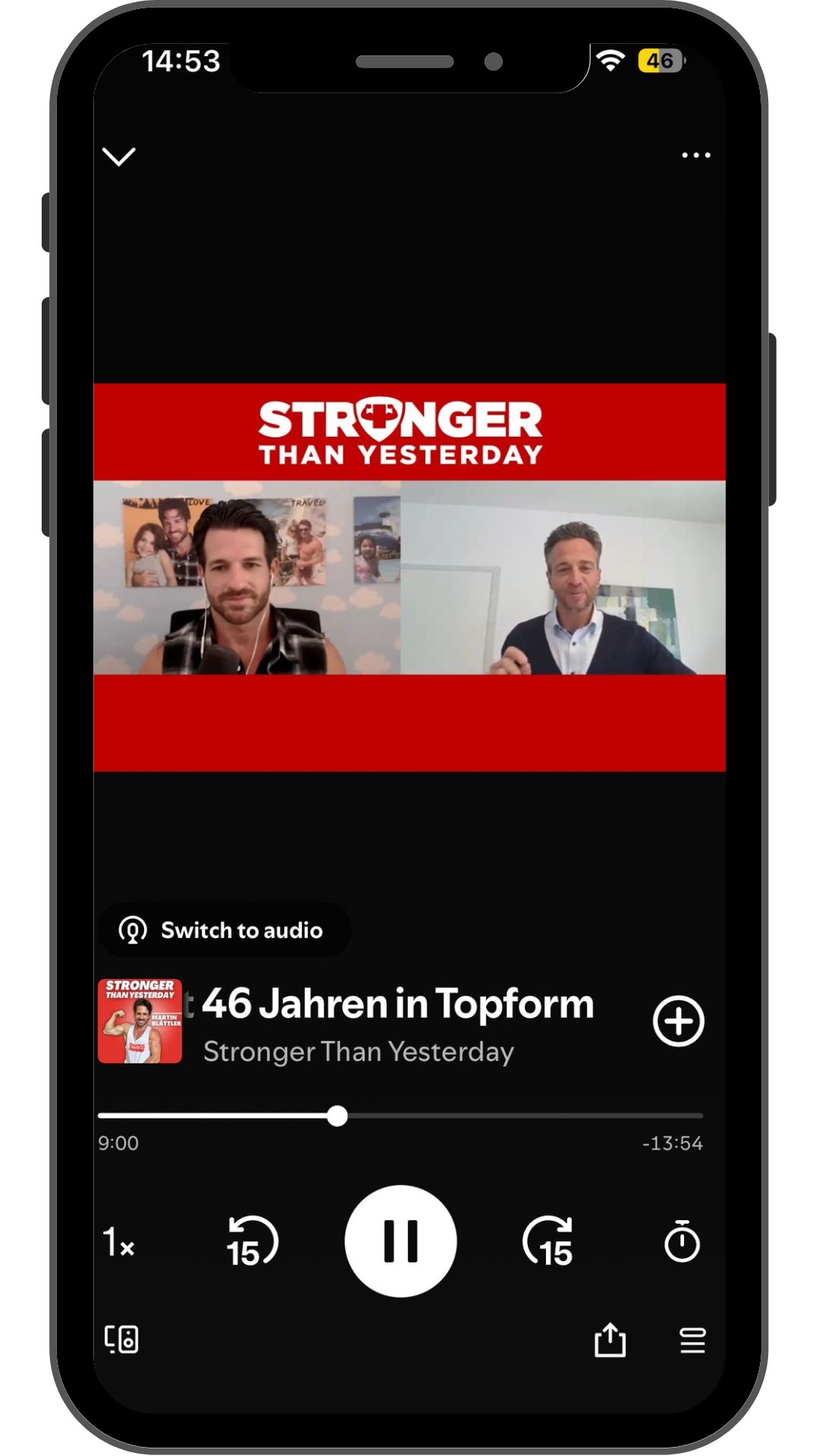Tap the playback progress bar
Image resolution: width=819 pixels, height=1456 pixels.
click(400, 1116)
